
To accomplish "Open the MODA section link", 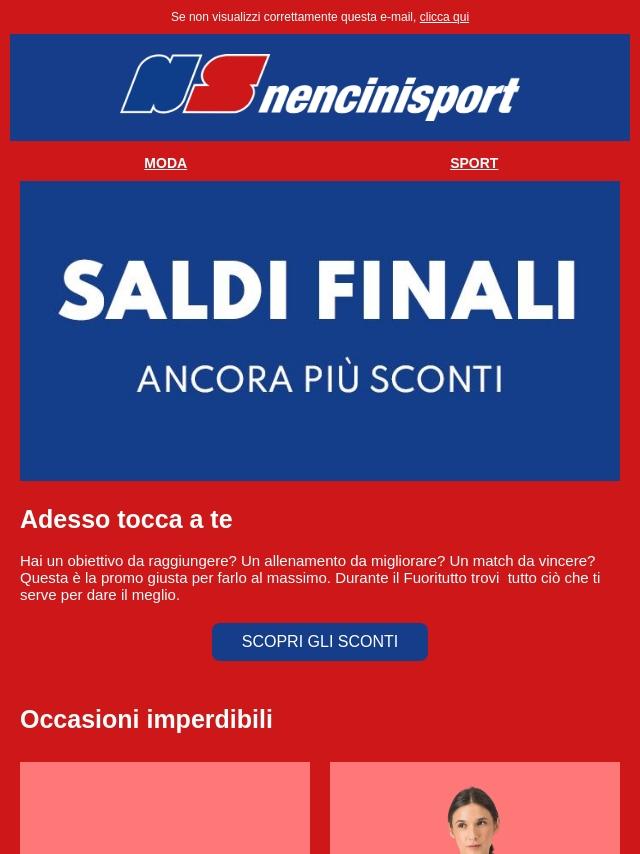I will click(165, 163).
